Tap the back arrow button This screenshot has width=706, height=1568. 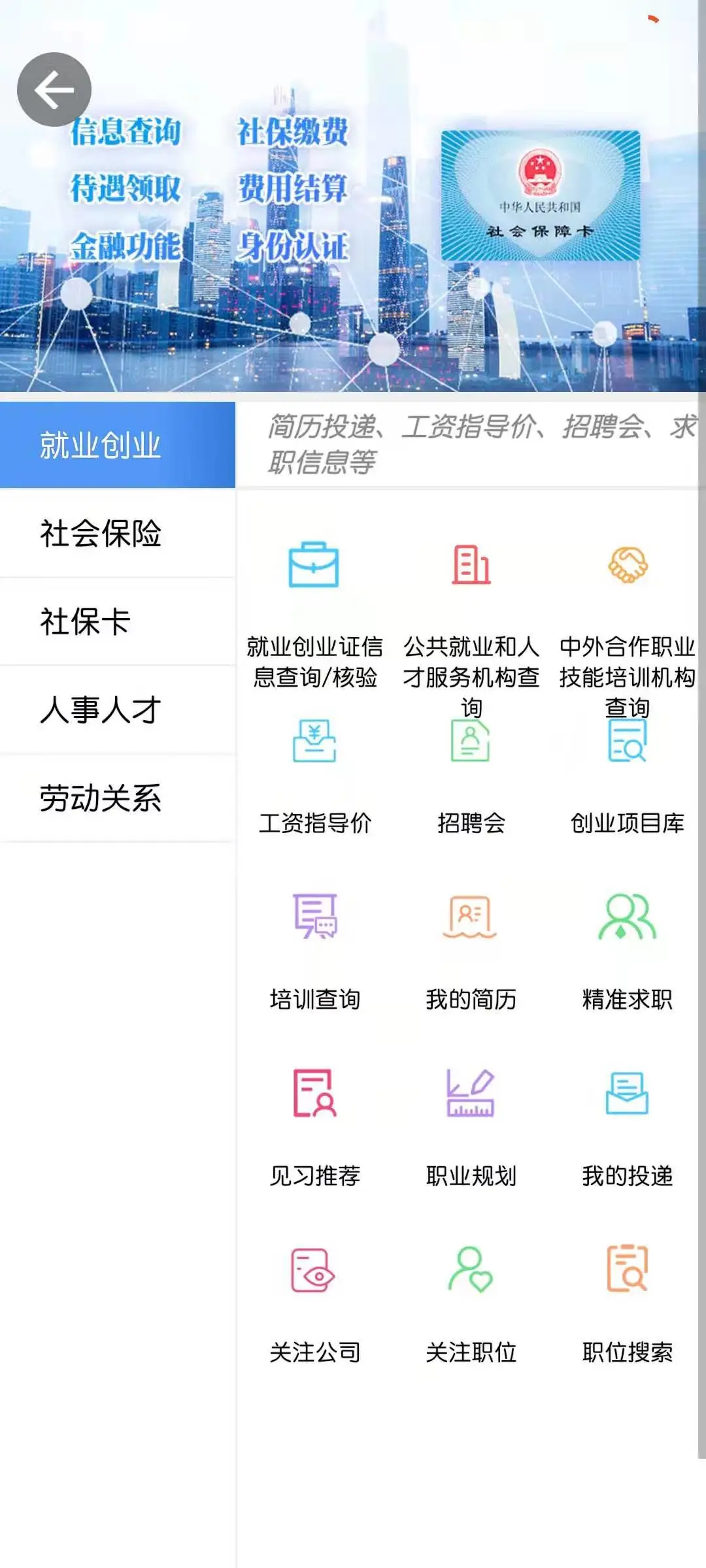(x=55, y=89)
